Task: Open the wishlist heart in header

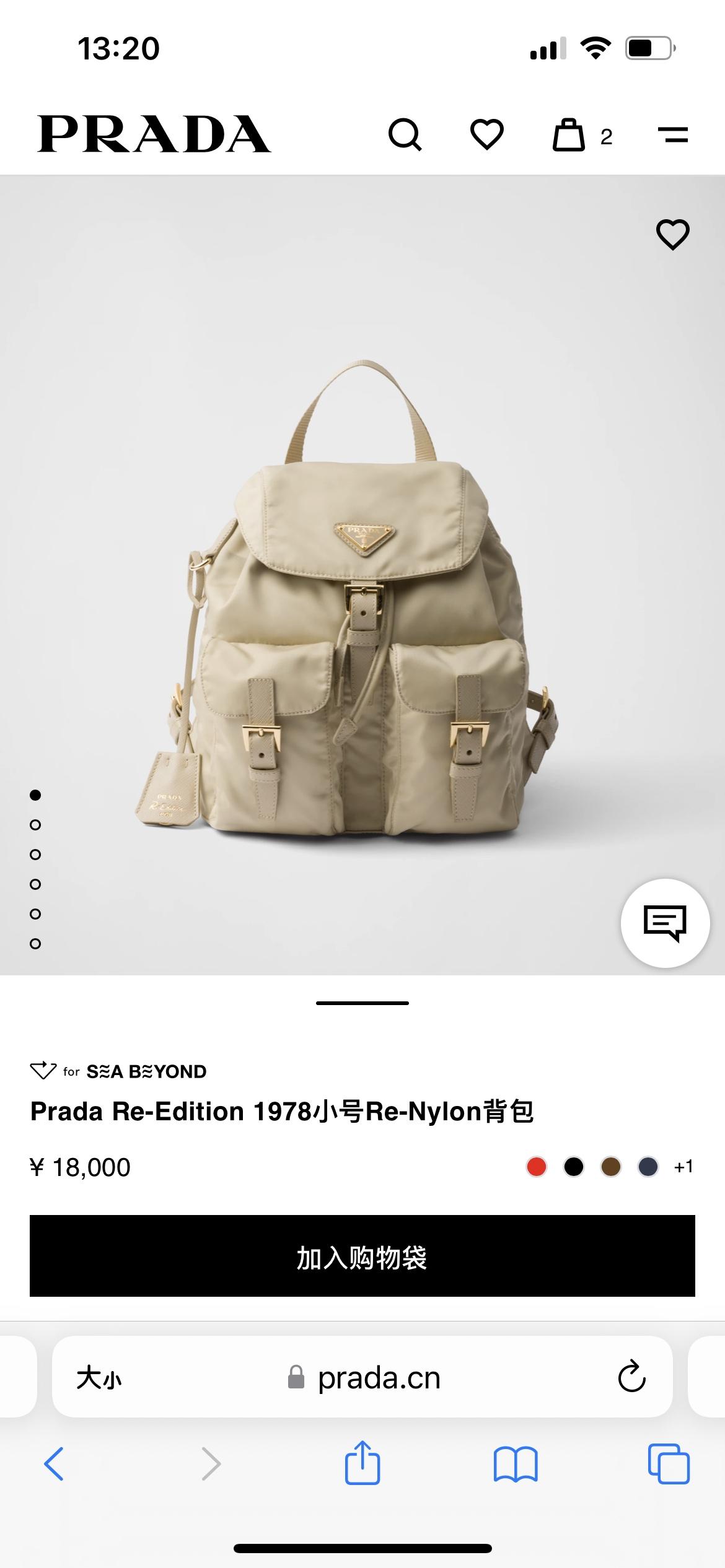Action: click(487, 134)
